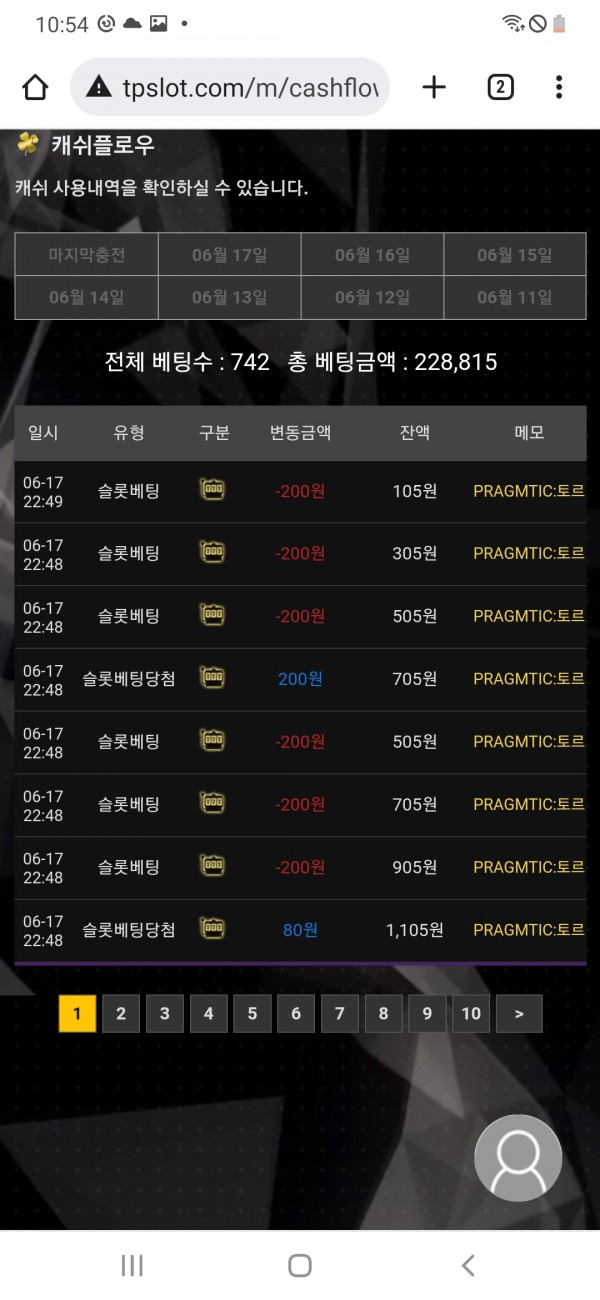Show cash history for 06월 11일
Viewport: 600px width, 1300px height.
coord(514,298)
